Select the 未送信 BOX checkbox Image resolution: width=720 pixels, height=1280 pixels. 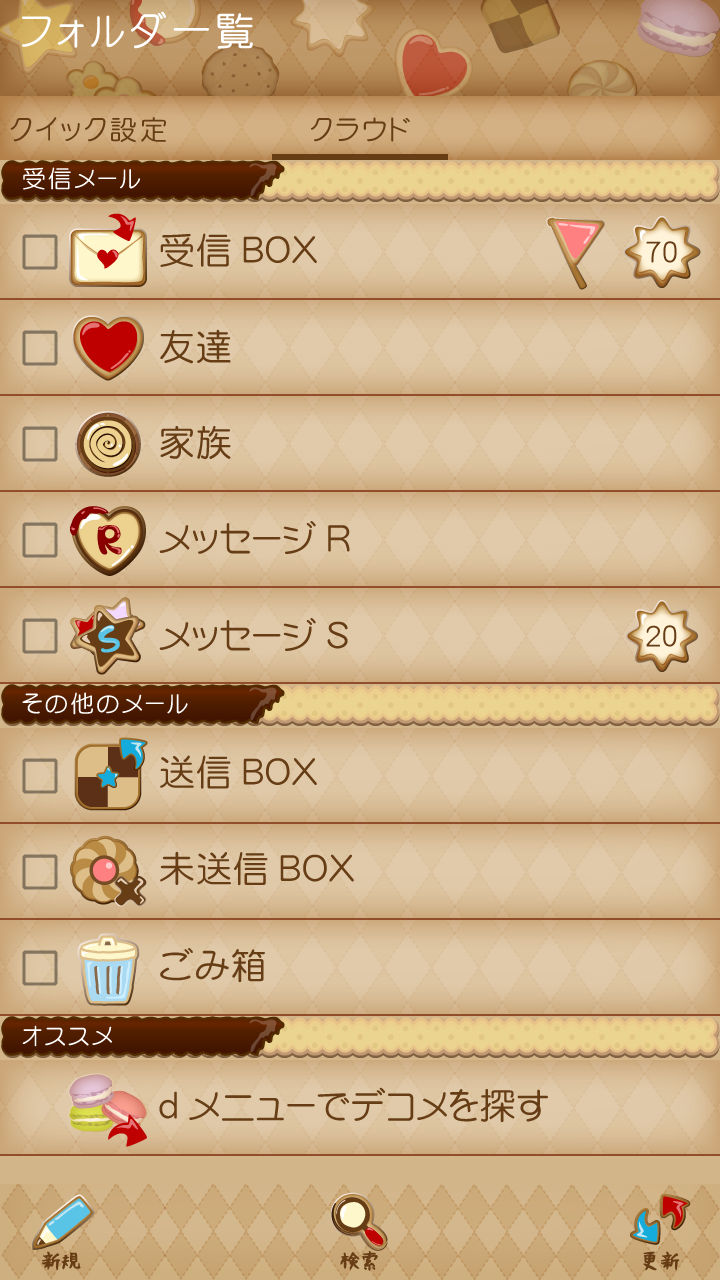click(x=40, y=872)
